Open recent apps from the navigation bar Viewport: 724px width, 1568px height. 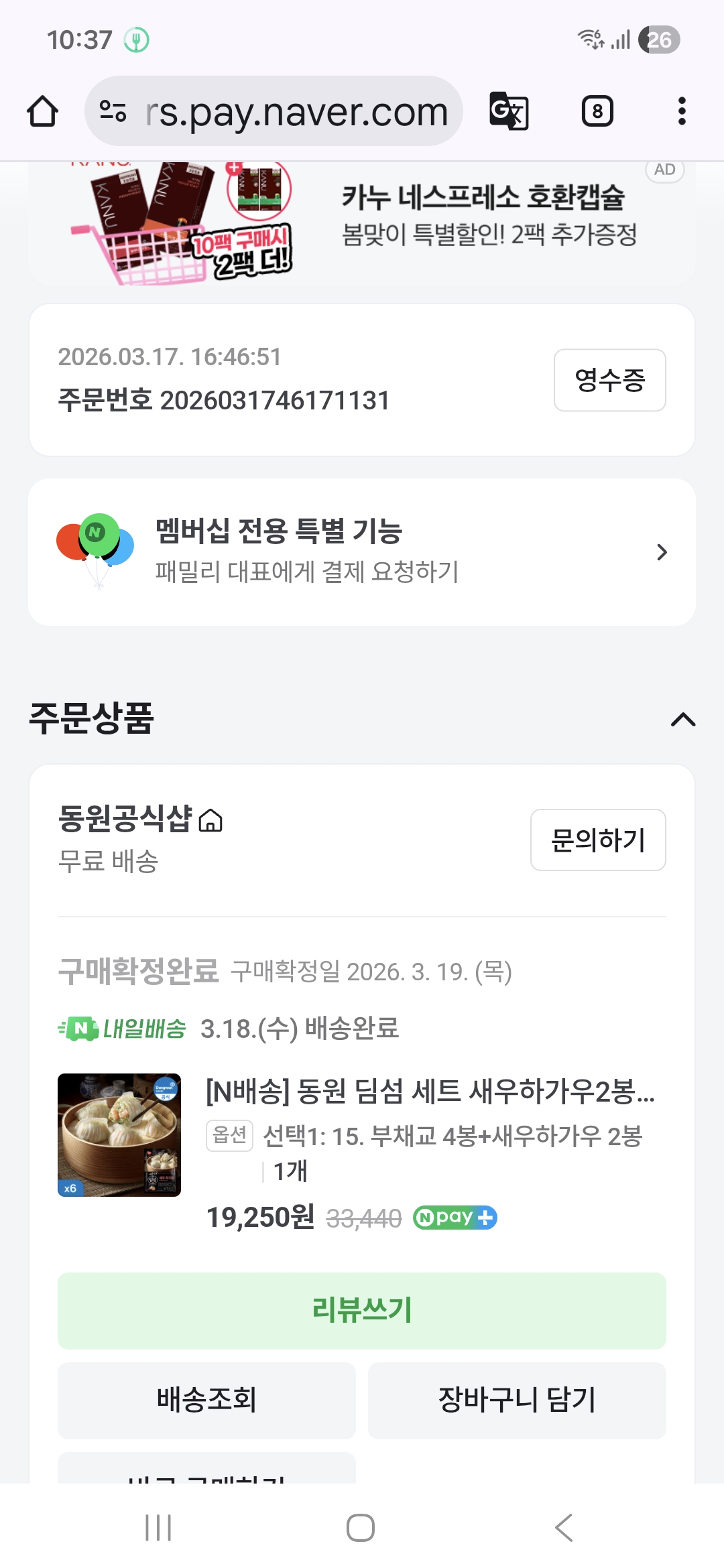(159, 1528)
